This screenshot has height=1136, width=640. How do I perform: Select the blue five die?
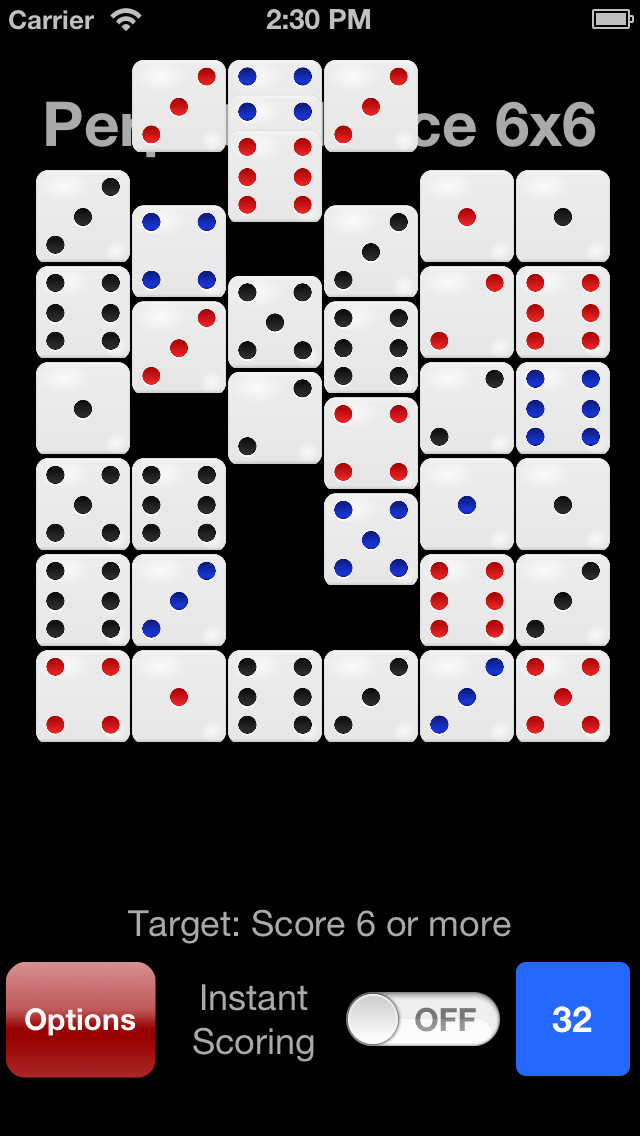[x=371, y=539]
